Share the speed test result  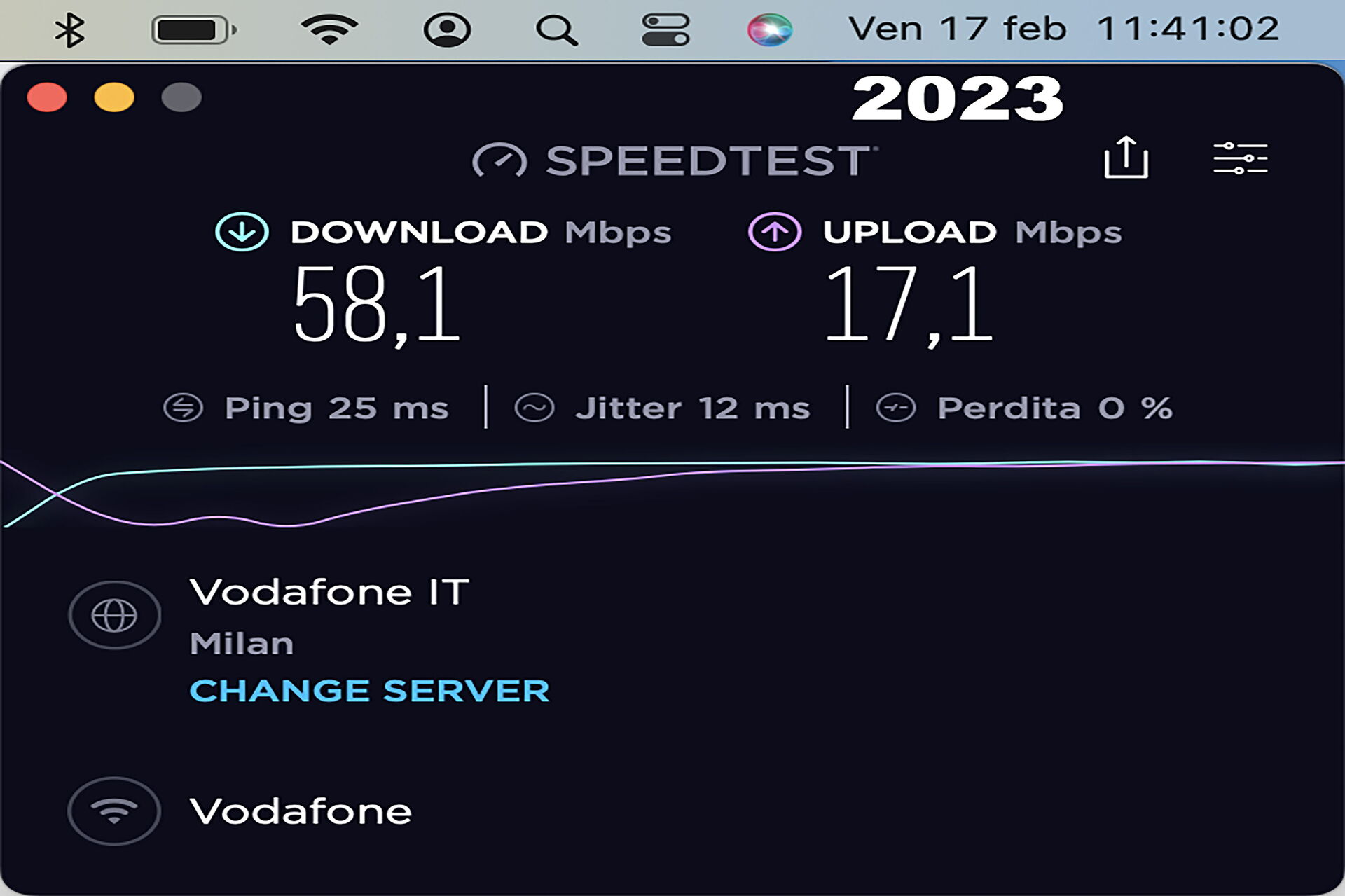point(1126,158)
